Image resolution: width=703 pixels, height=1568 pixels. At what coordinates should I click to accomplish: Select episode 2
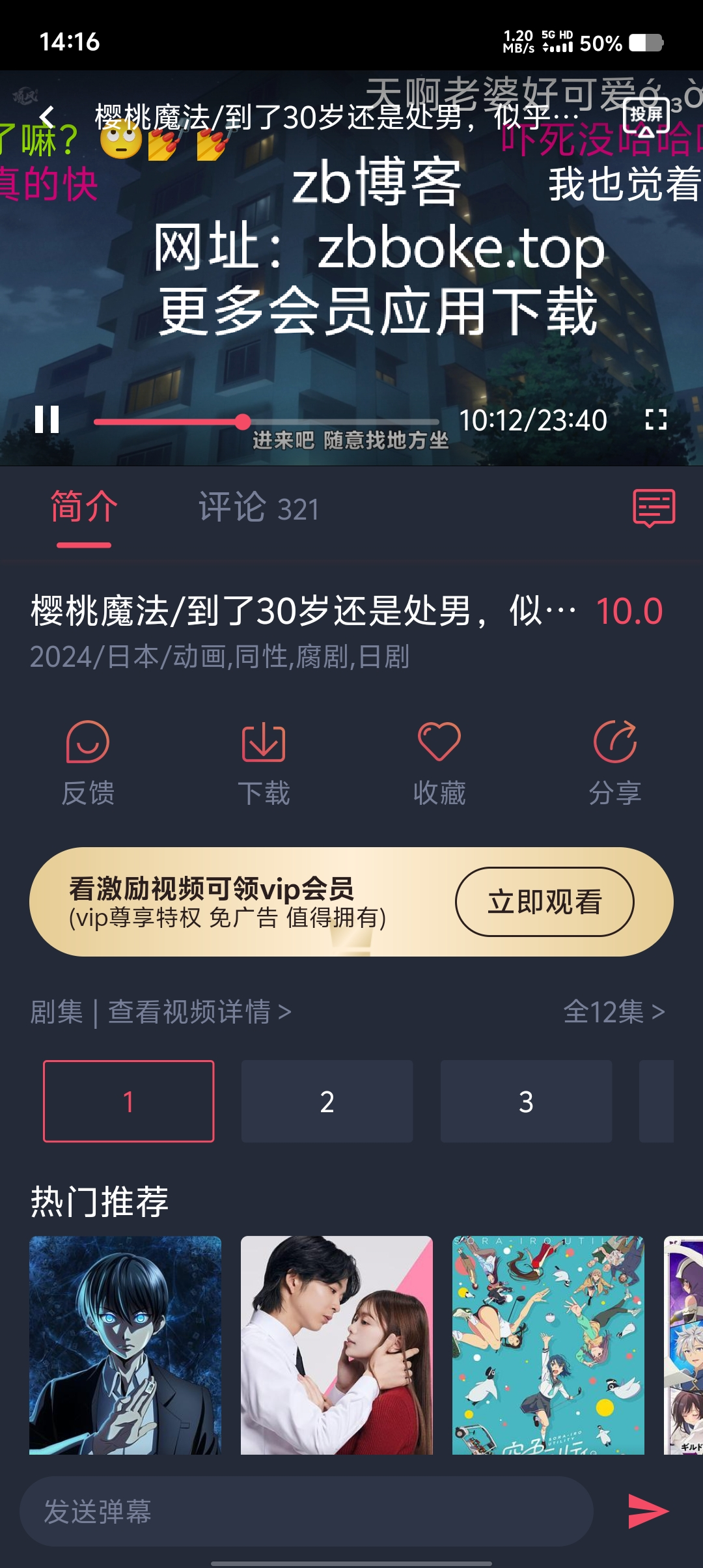(327, 1101)
